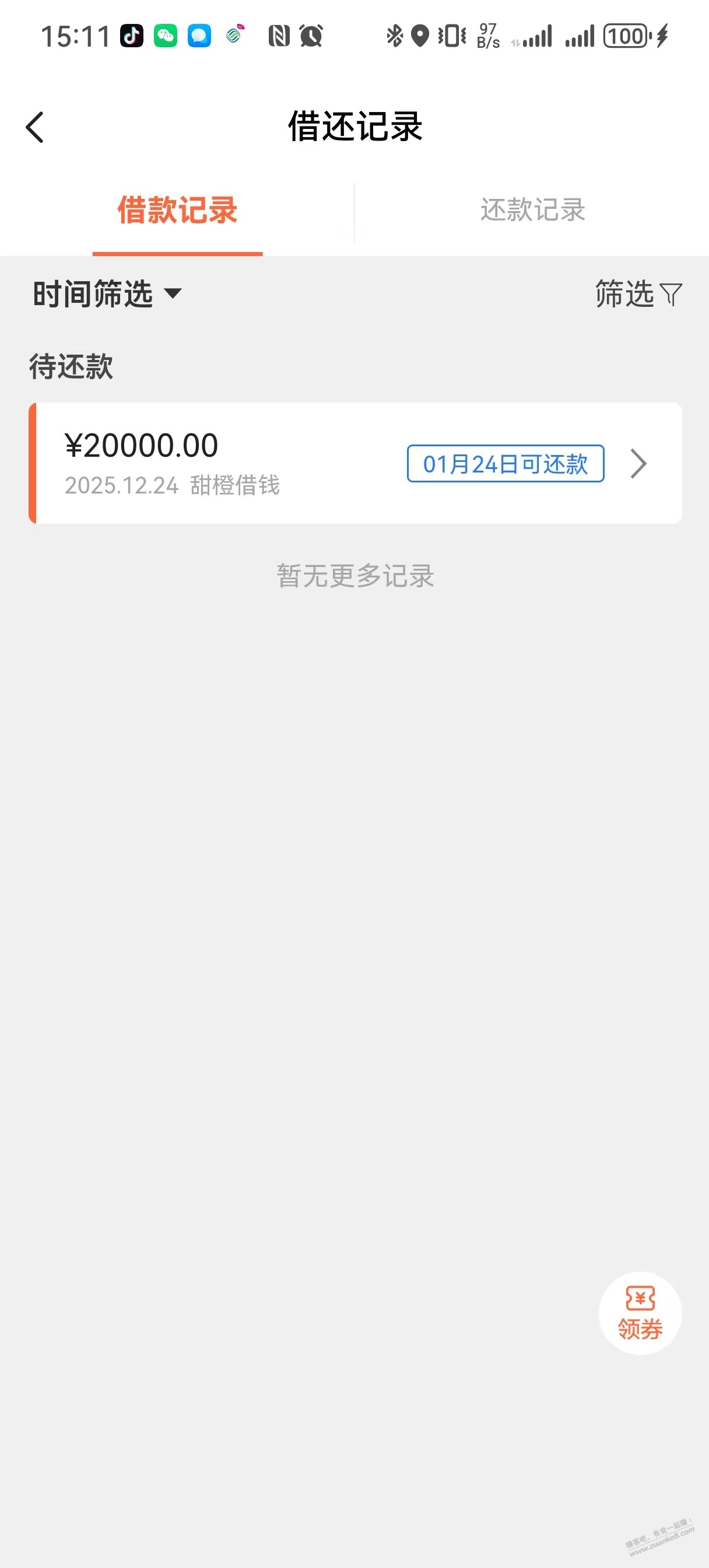Image resolution: width=709 pixels, height=1568 pixels.
Task: Switch to the 还款记录 tab
Action: [532, 210]
